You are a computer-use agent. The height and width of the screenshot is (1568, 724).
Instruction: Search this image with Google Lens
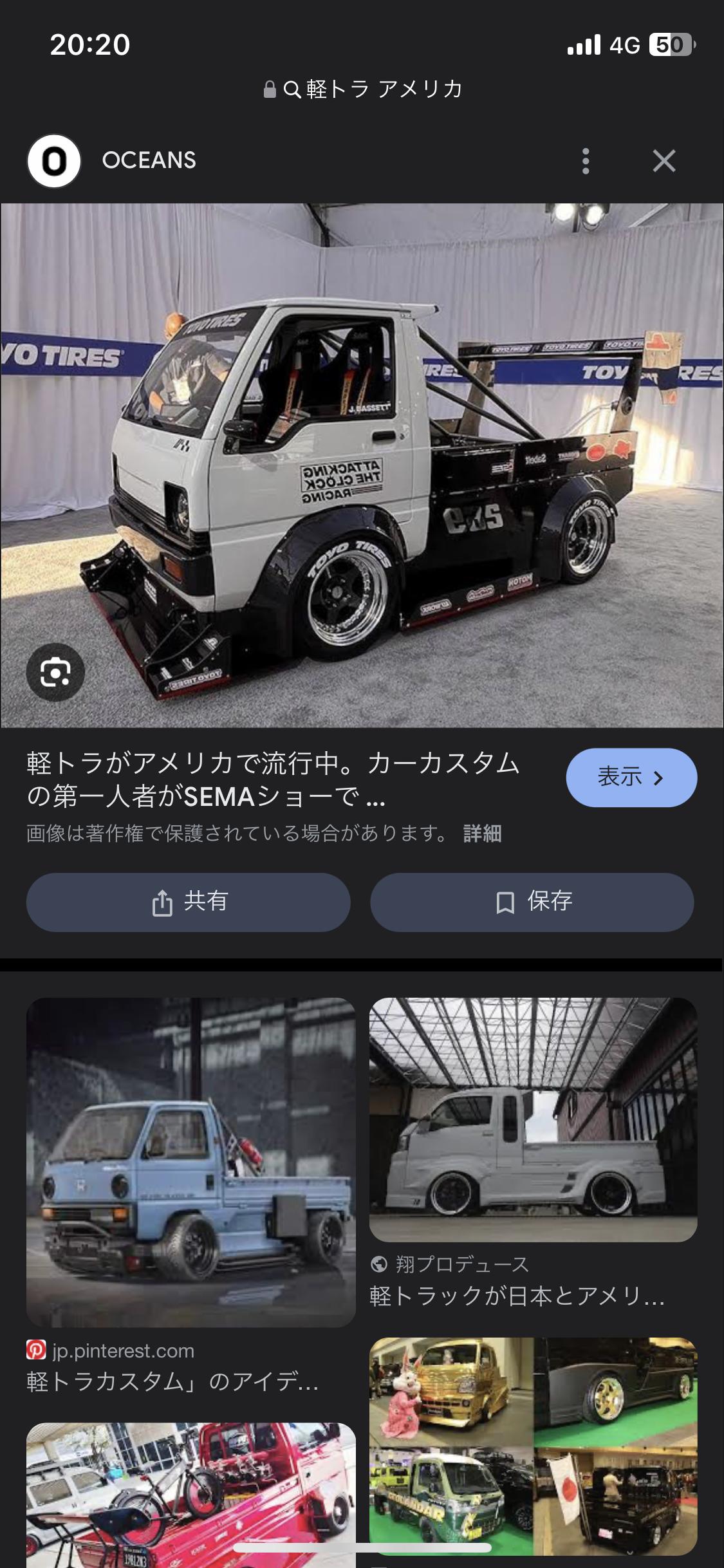(55, 673)
